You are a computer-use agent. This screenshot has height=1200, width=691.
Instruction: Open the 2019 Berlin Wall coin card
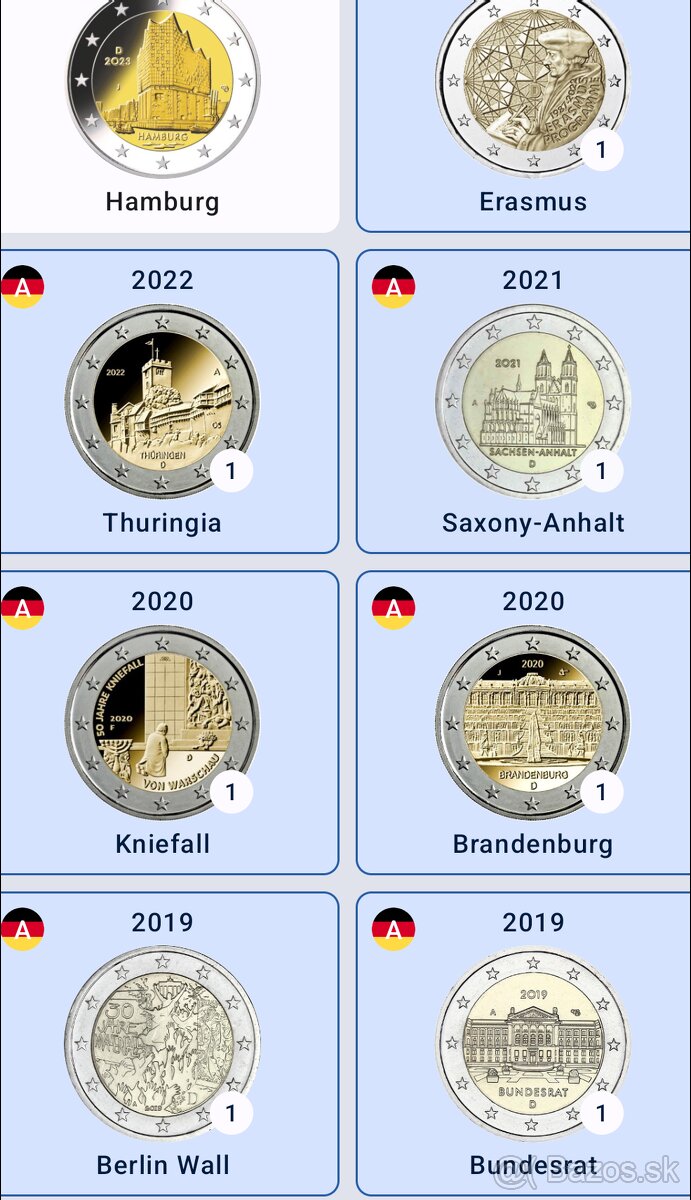[163, 1045]
